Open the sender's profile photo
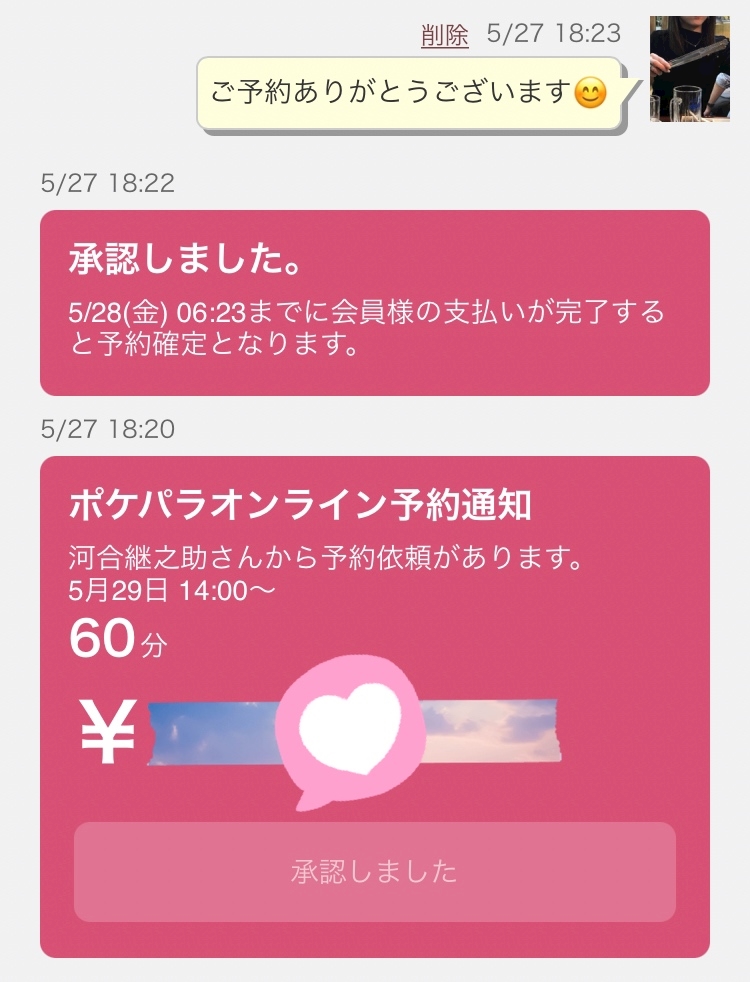The width and height of the screenshot is (750, 982). [x=689, y=69]
